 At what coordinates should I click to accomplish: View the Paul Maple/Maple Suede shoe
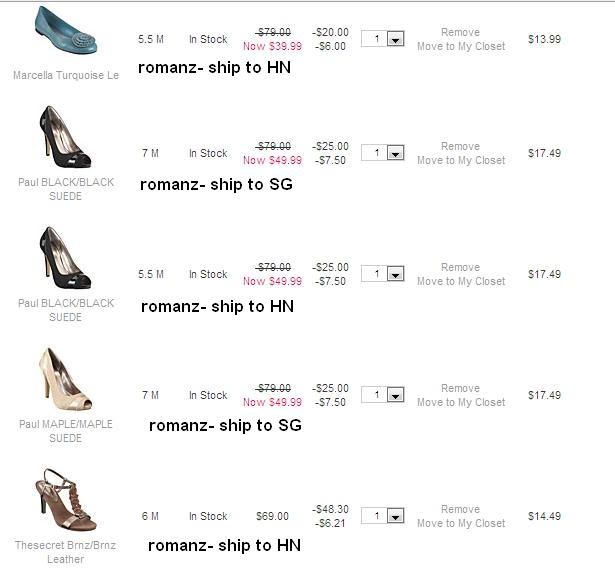coord(64,381)
